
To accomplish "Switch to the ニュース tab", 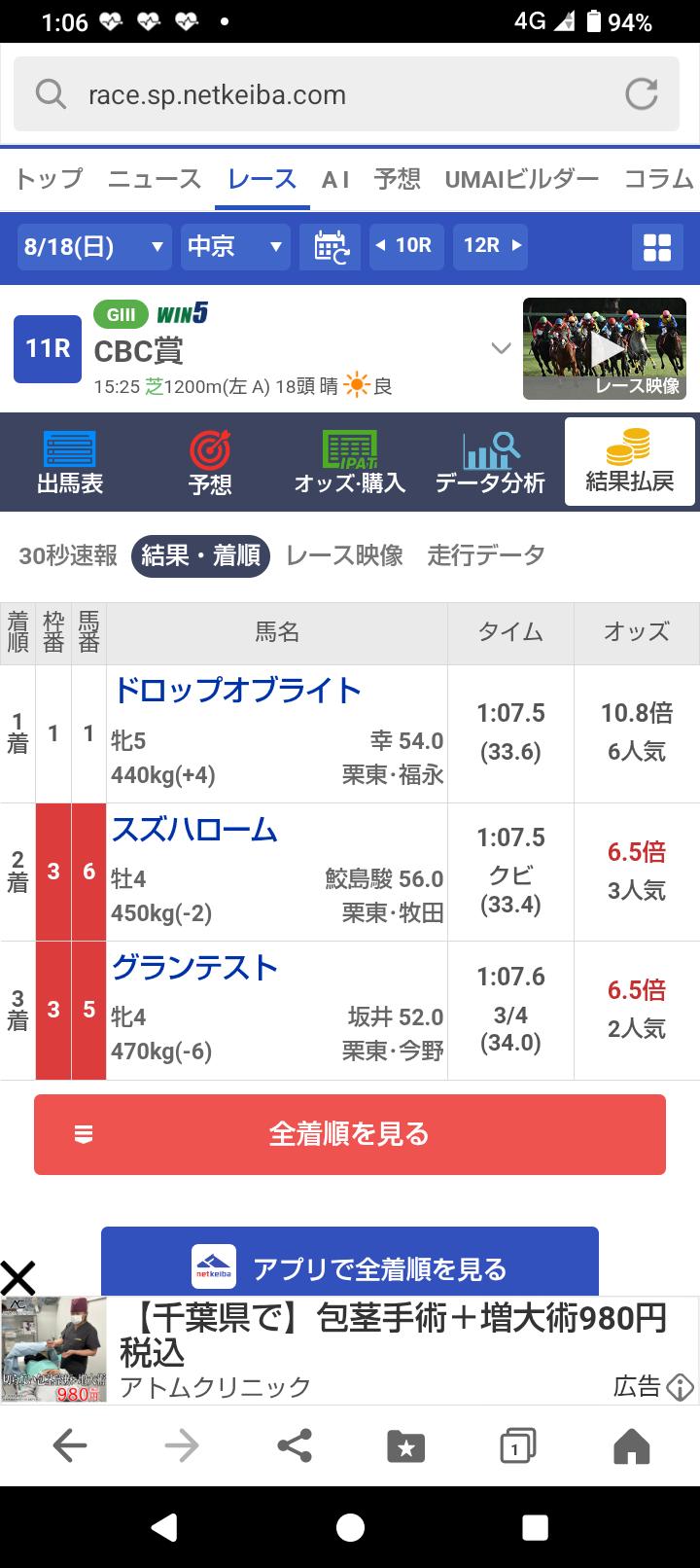I will point(154,179).
